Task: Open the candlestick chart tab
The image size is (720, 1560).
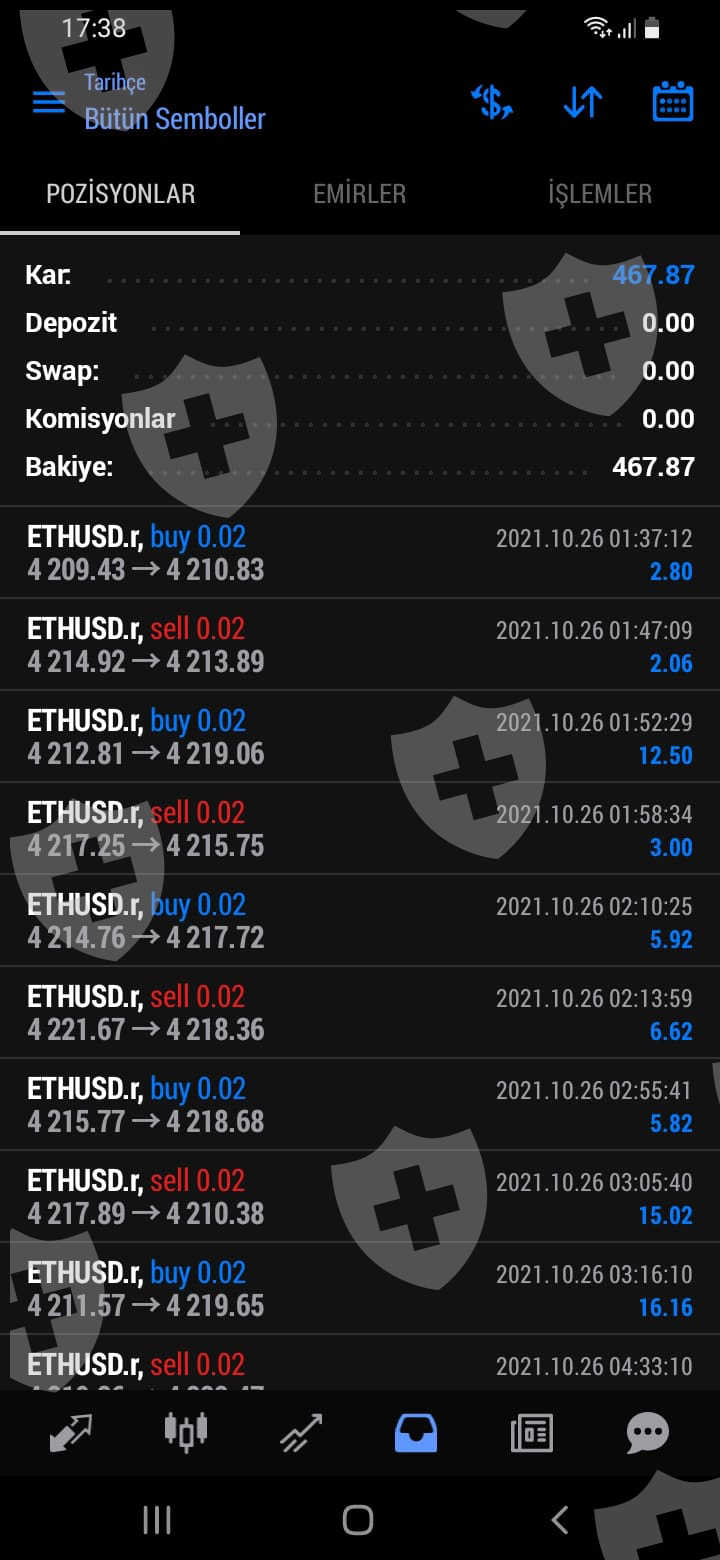Action: pyautogui.click(x=186, y=1432)
